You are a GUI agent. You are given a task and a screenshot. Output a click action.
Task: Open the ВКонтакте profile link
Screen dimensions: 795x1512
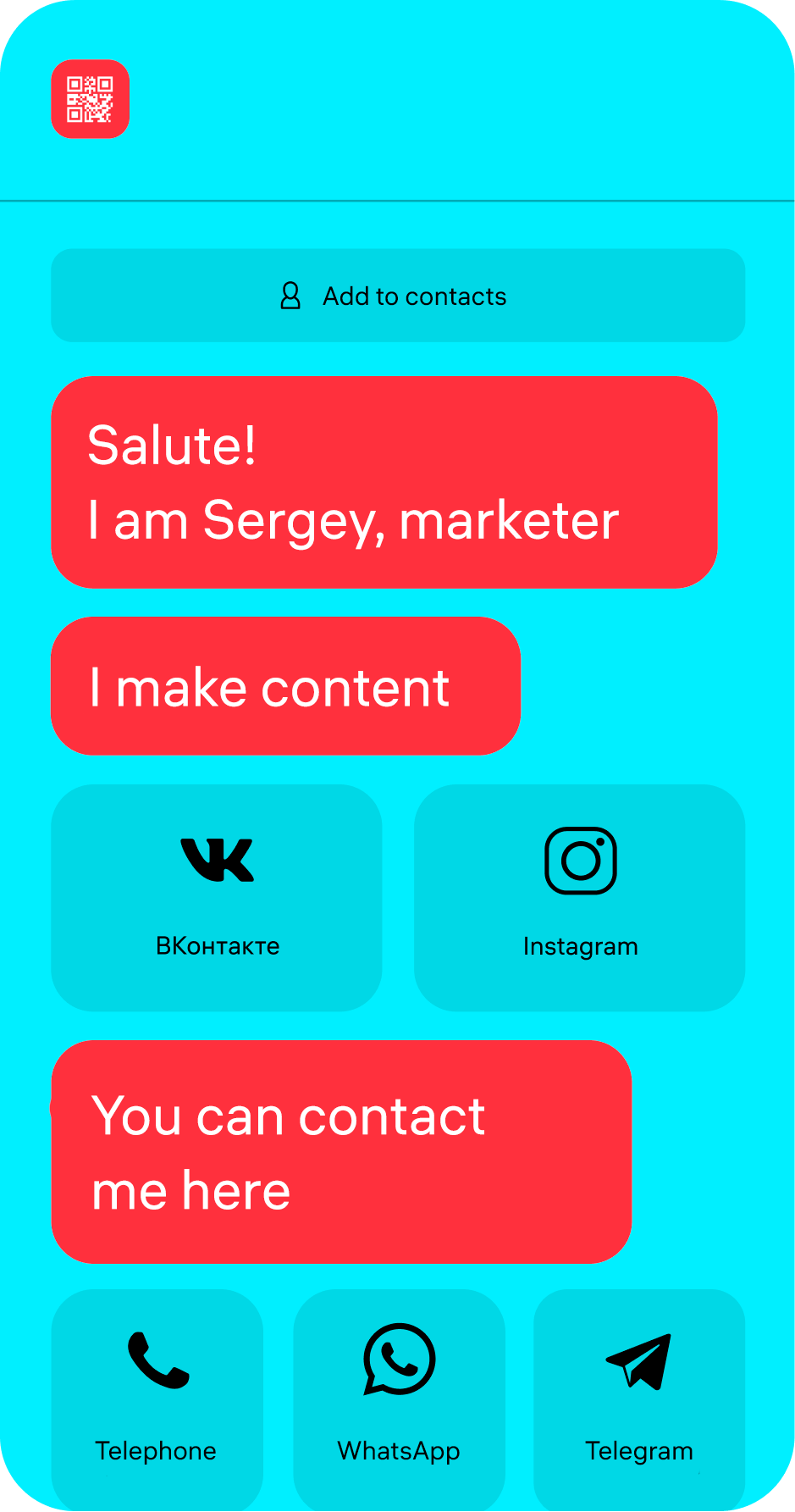217,897
